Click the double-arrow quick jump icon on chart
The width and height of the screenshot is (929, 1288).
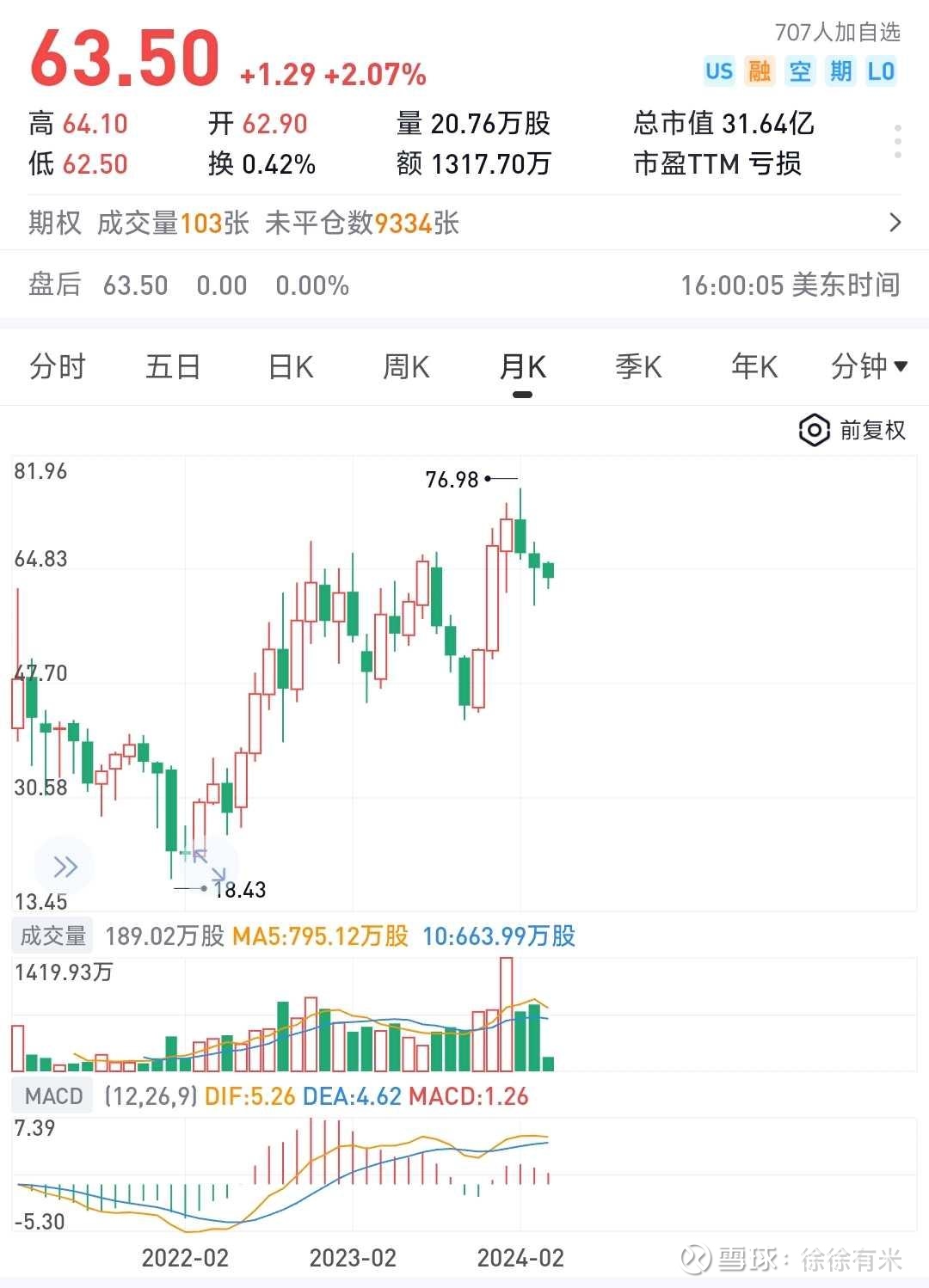[65, 867]
